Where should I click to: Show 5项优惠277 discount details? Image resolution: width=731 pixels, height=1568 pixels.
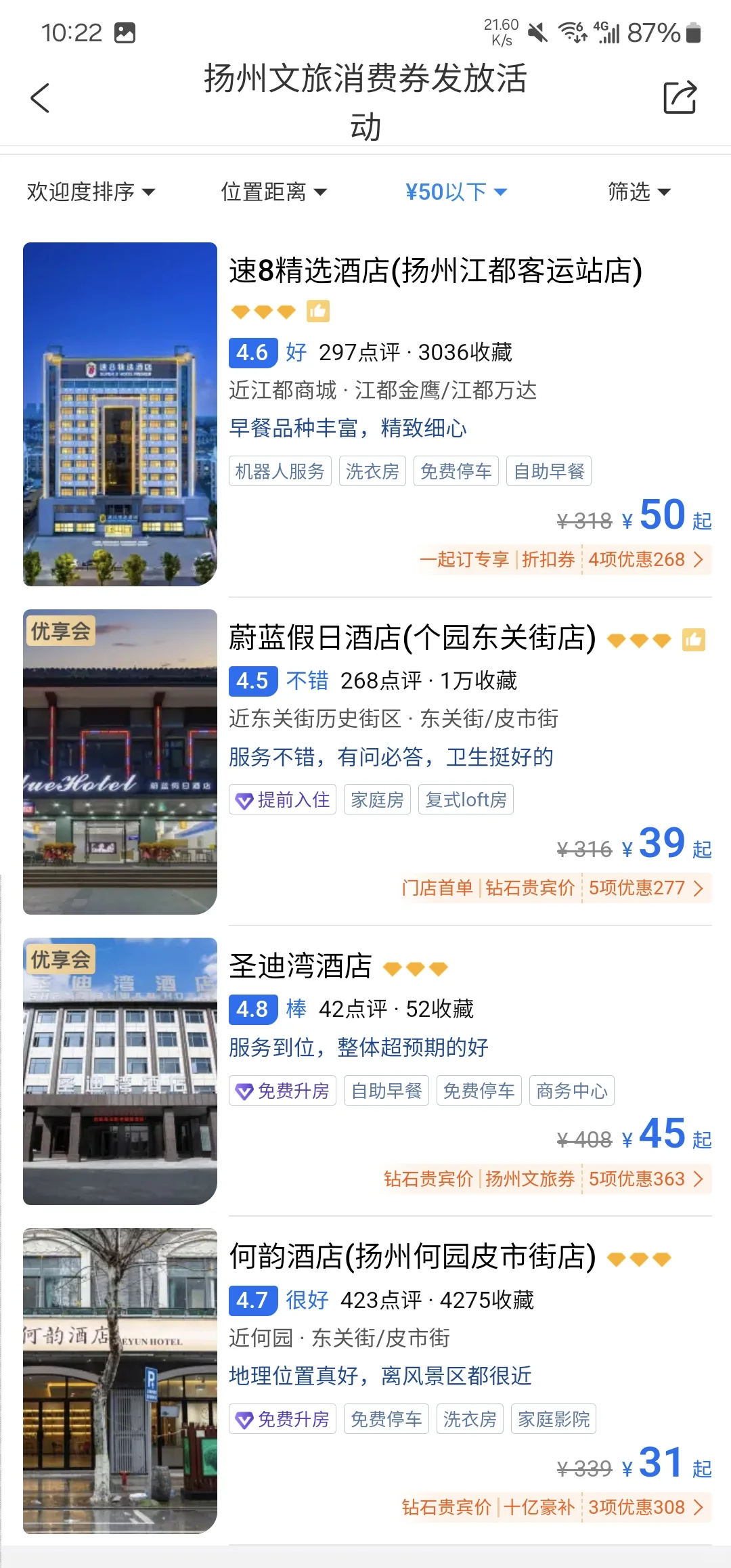pyautogui.click(x=646, y=888)
